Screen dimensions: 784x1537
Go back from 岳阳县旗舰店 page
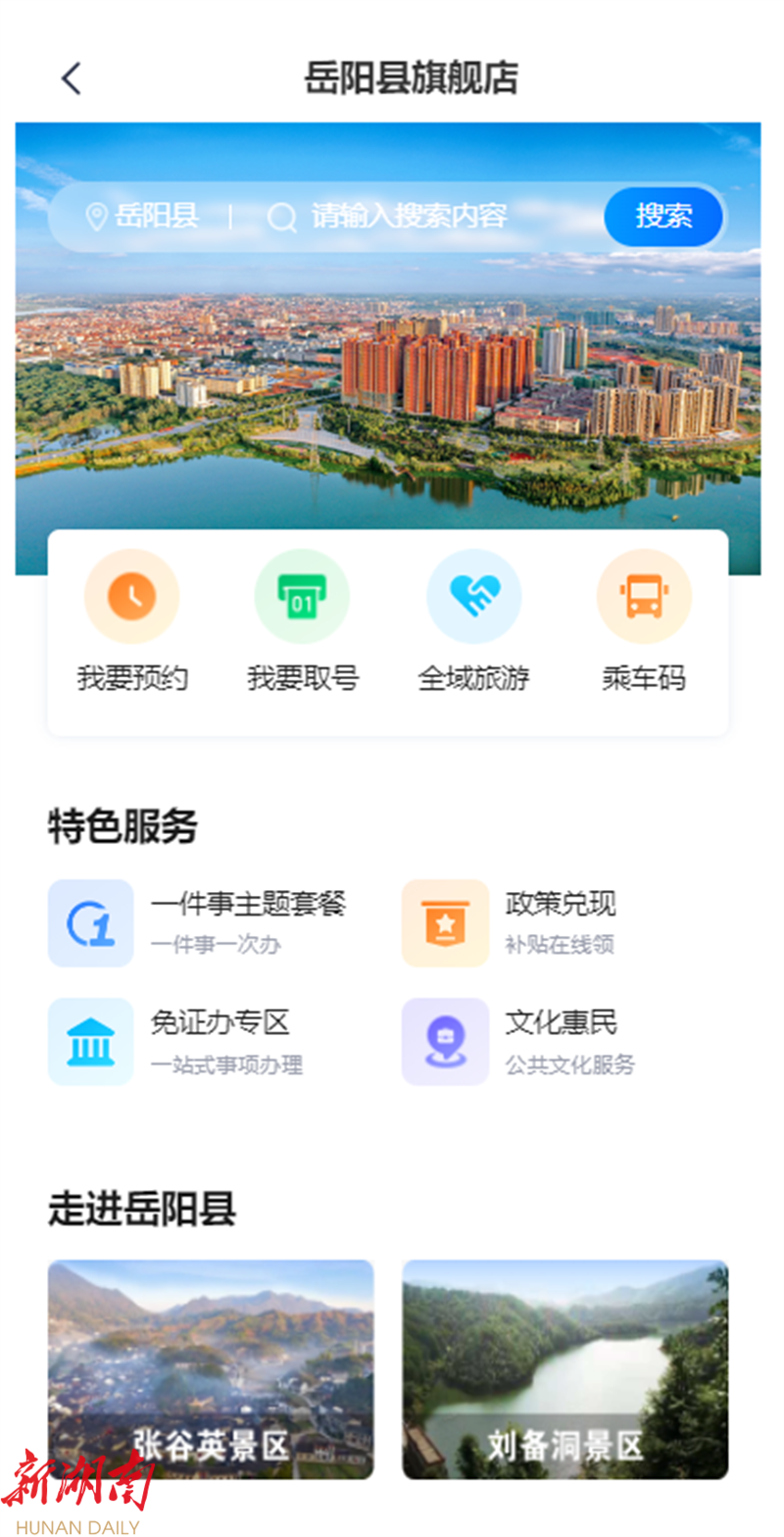coord(71,78)
